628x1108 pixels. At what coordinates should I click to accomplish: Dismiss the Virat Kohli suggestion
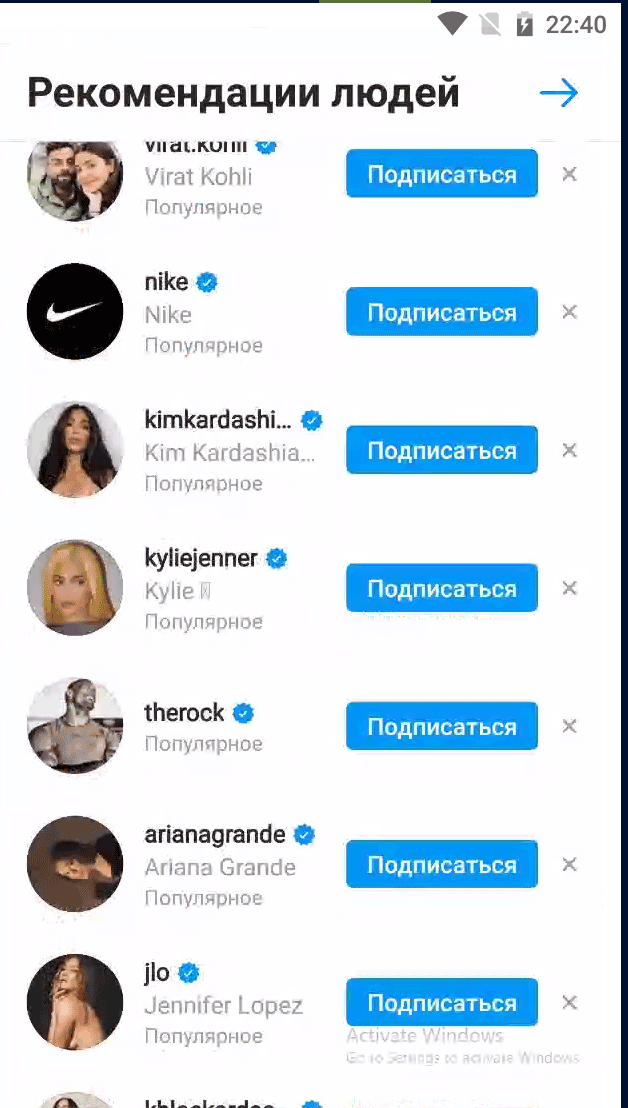tap(570, 175)
